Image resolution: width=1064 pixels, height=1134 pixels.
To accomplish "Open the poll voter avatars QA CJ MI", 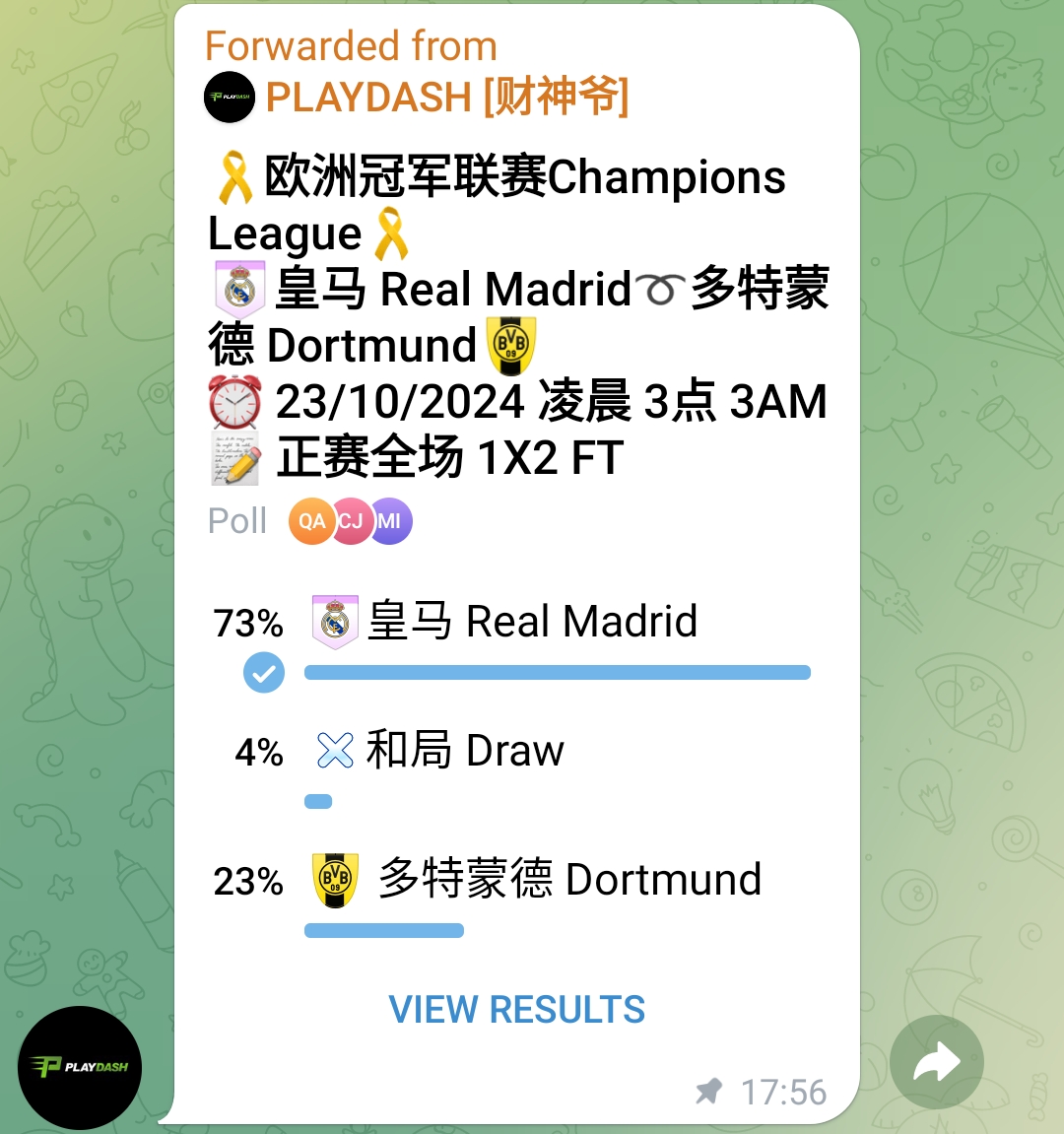I will [x=351, y=521].
